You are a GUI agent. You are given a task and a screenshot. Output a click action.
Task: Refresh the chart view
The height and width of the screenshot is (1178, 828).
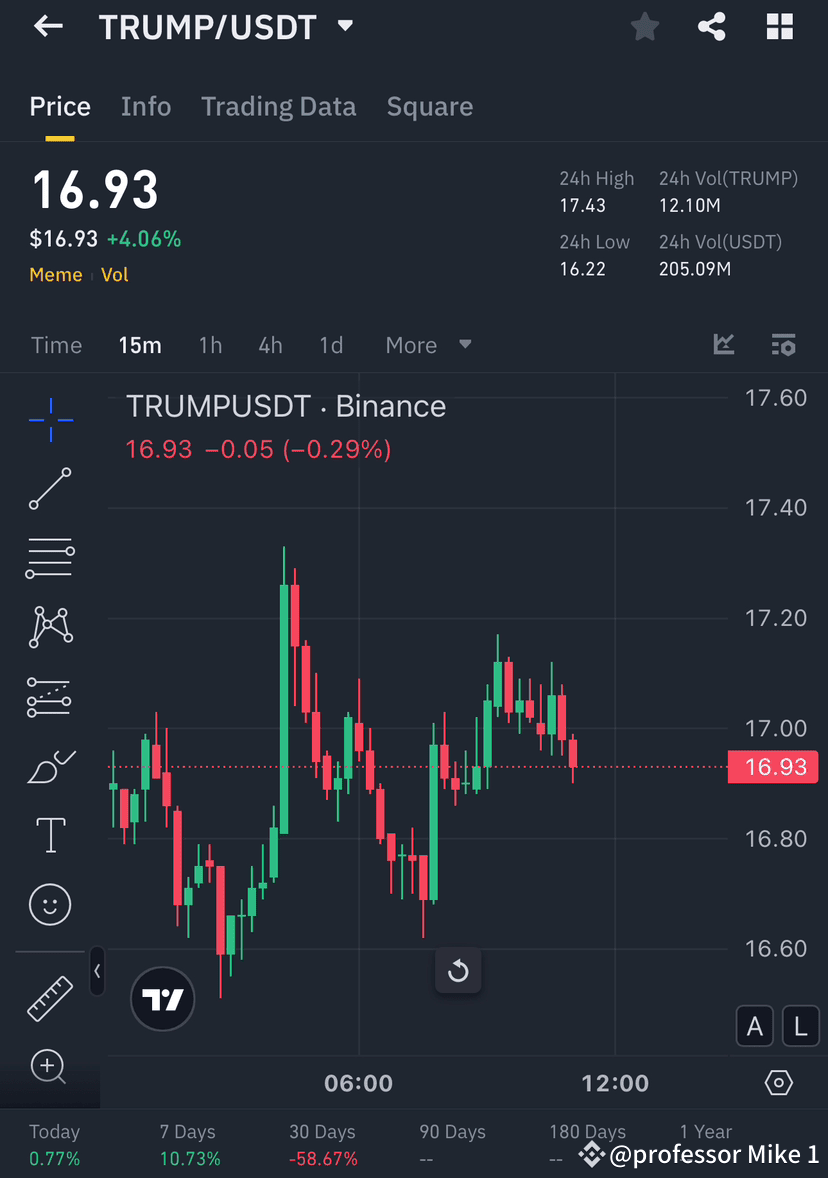[x=458, y=970]
